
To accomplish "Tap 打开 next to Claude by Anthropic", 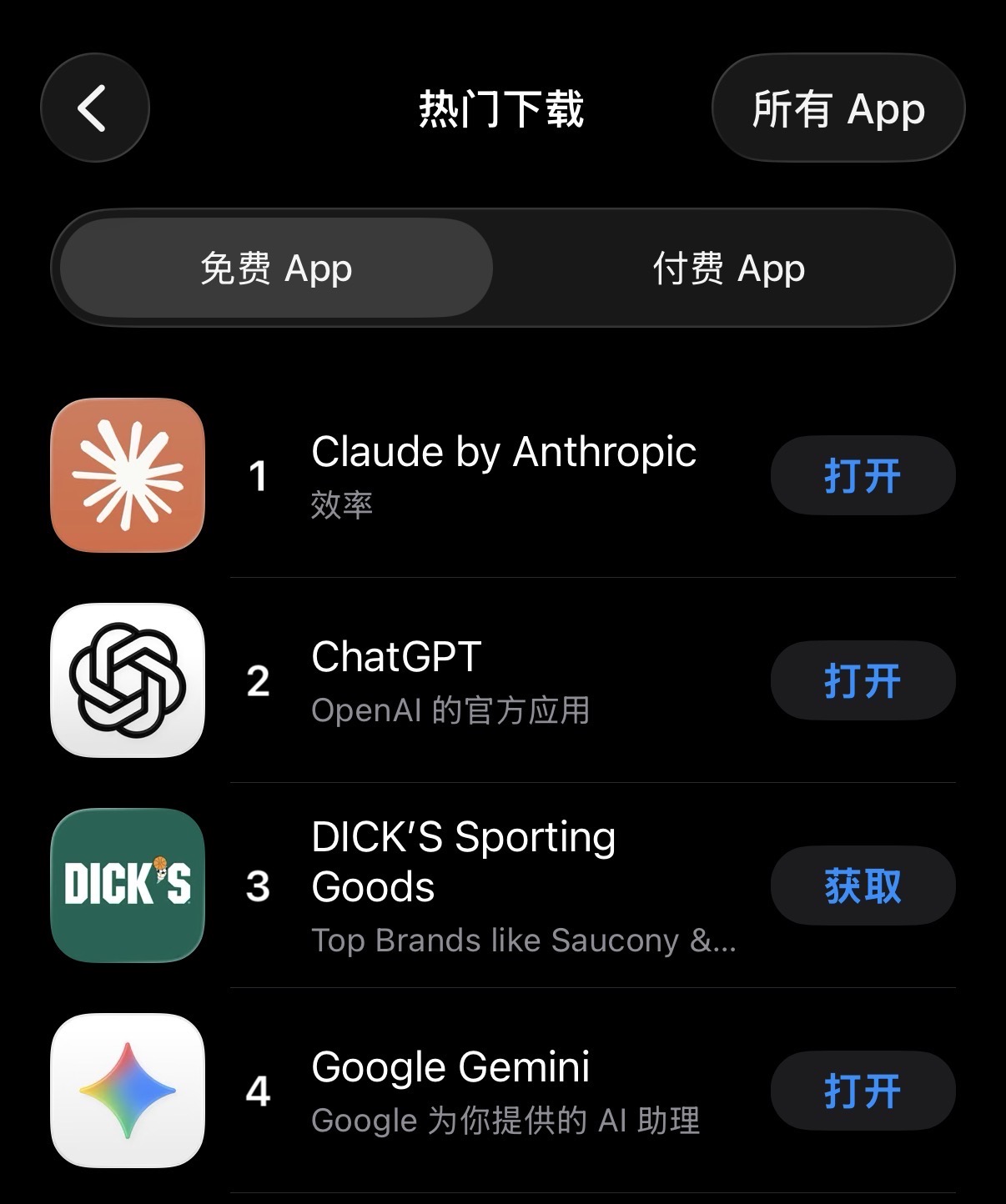I will pos(863,476).
